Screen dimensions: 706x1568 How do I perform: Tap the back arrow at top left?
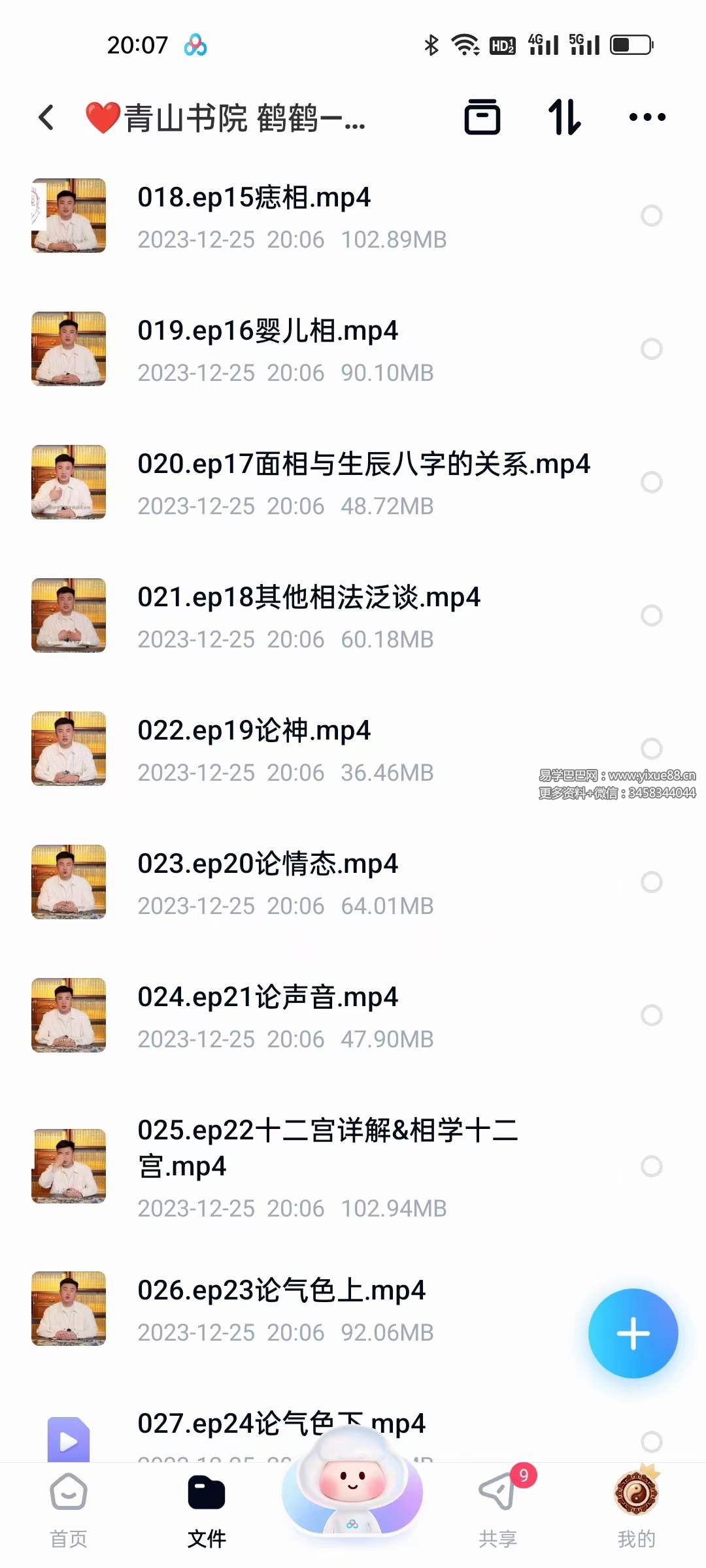coord(46,118)
